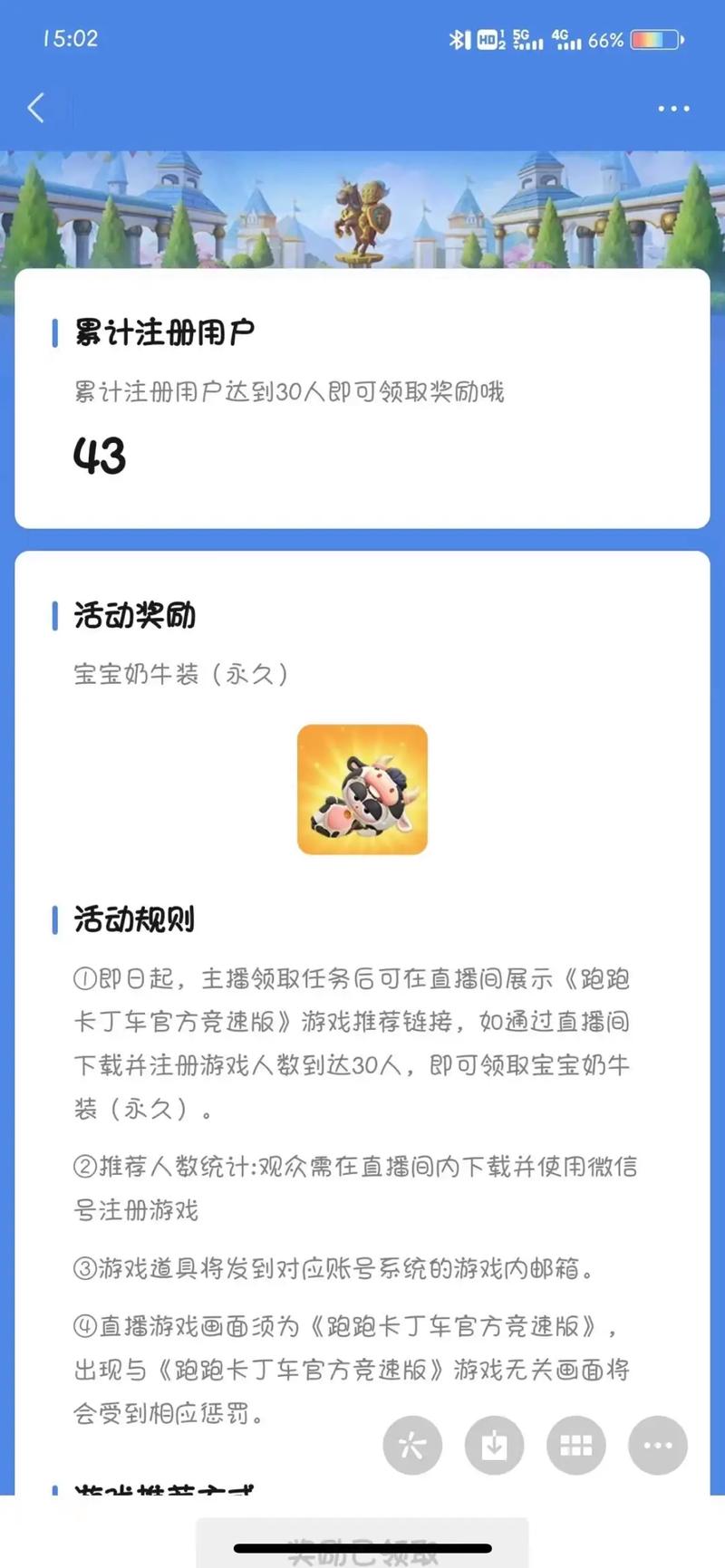The image size is (725, 1568).
Task: Open the more options menu at top right
Action: (673, 108)
